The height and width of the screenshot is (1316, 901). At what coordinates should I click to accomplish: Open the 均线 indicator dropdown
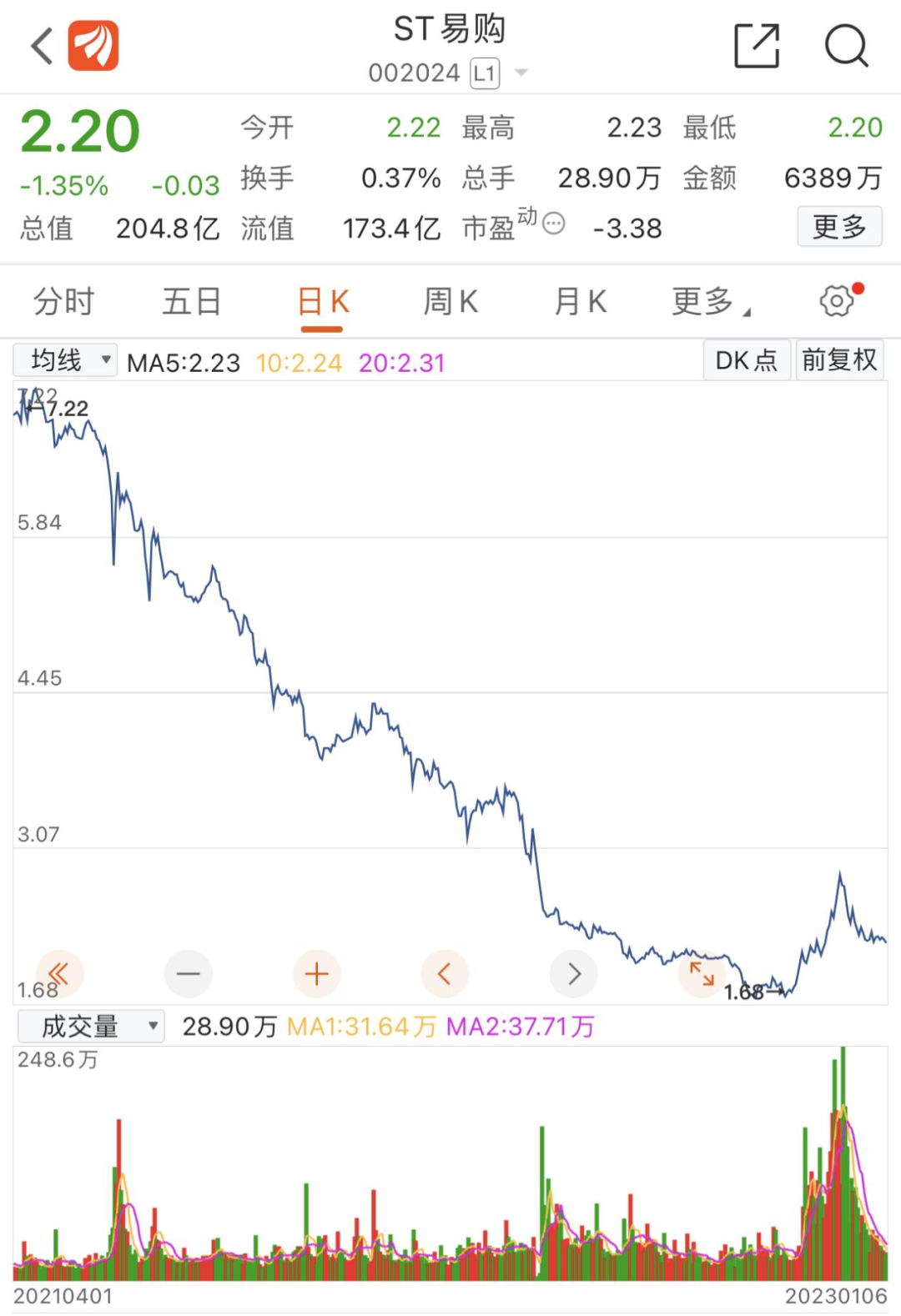65,360
